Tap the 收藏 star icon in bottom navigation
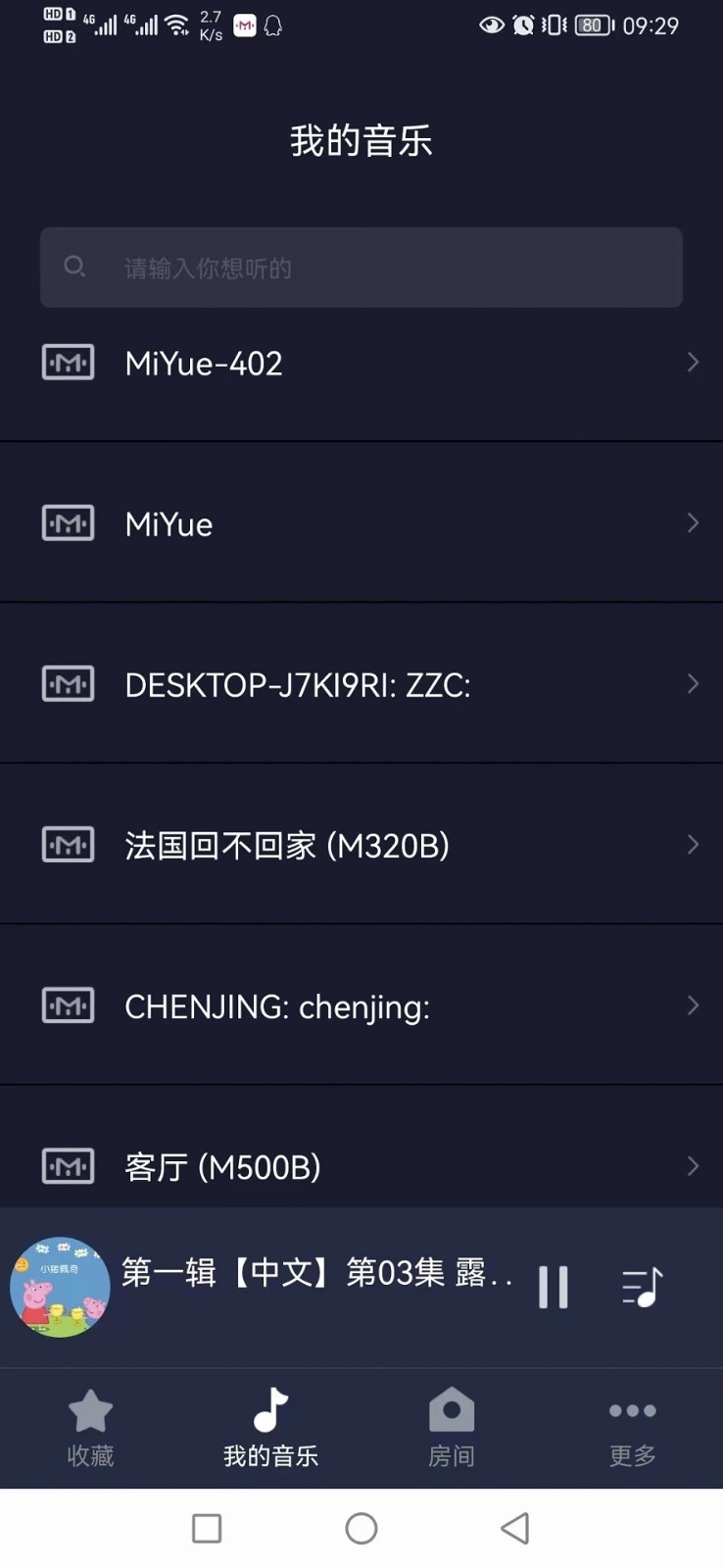Image resolution: width=723 pixels, height=1568 pixels. click(x=90, y=1411)
